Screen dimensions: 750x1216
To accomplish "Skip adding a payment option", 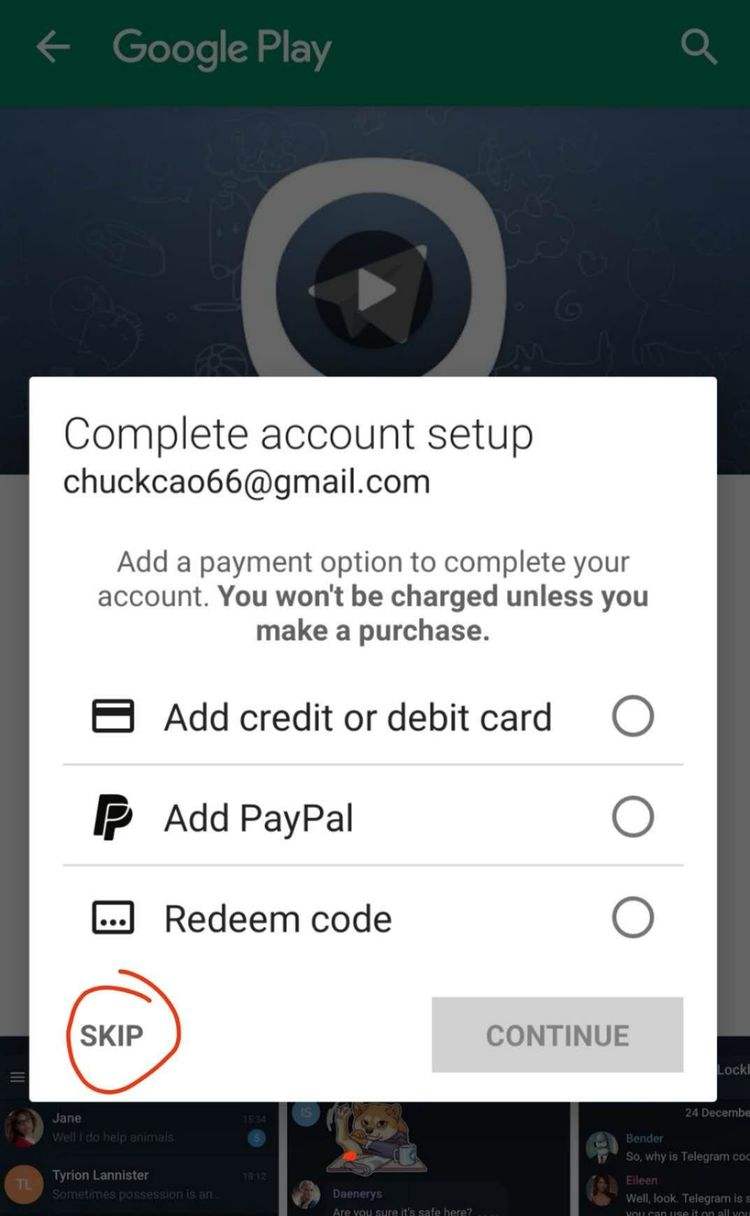I will tap(111, 1035).
